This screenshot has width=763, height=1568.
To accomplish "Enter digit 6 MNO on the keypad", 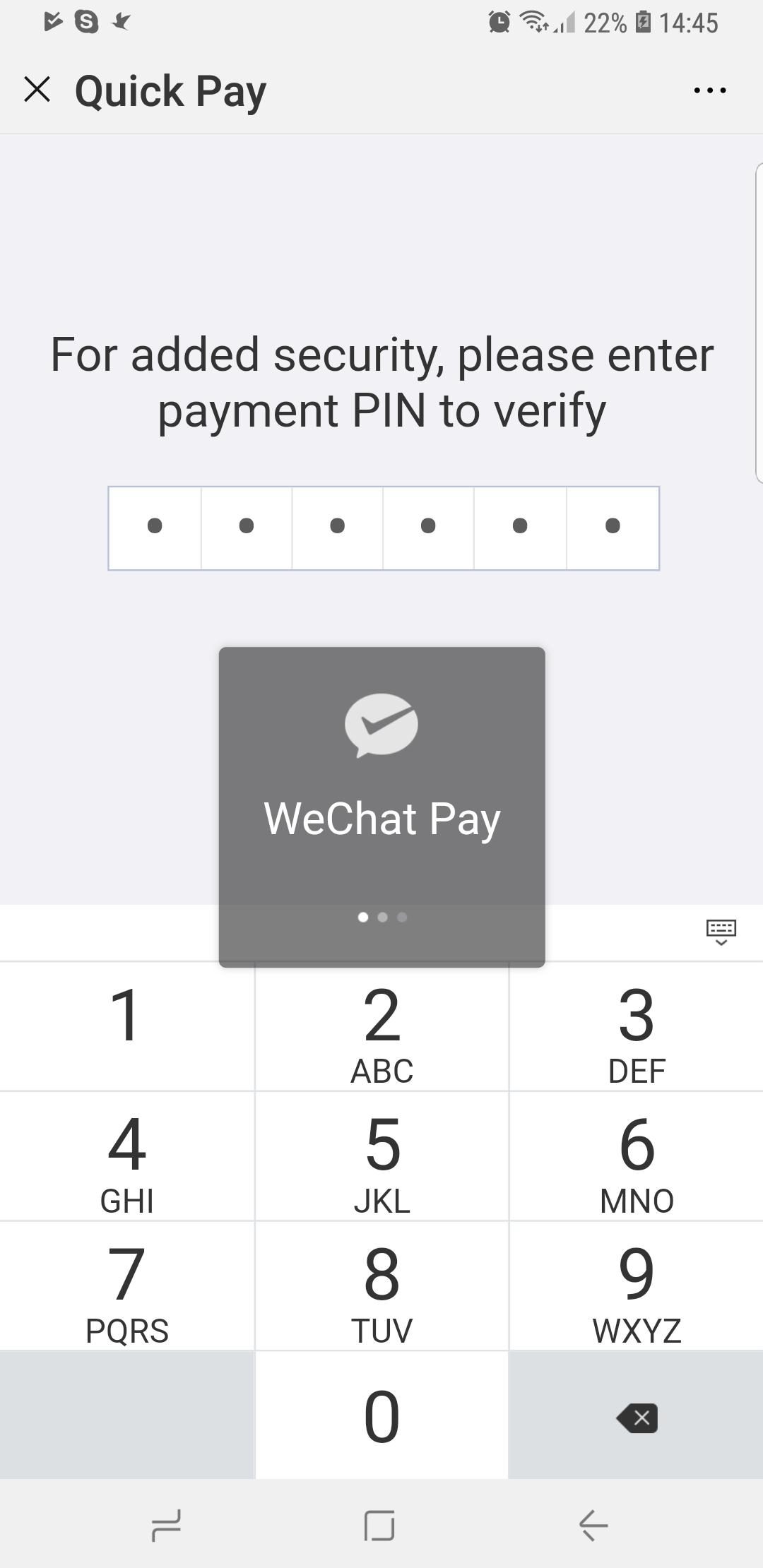I will pyautogui.click(x=636, y=1157).
